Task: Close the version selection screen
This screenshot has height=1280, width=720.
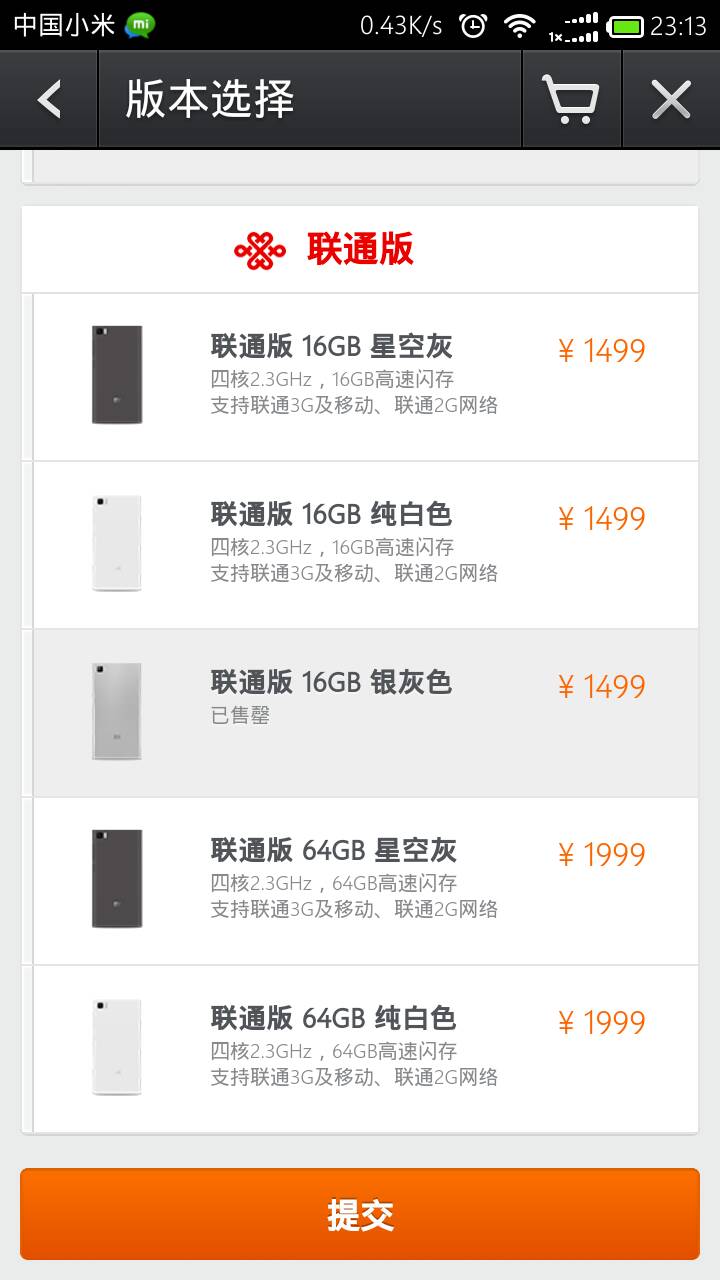Action: click(671, 99)
